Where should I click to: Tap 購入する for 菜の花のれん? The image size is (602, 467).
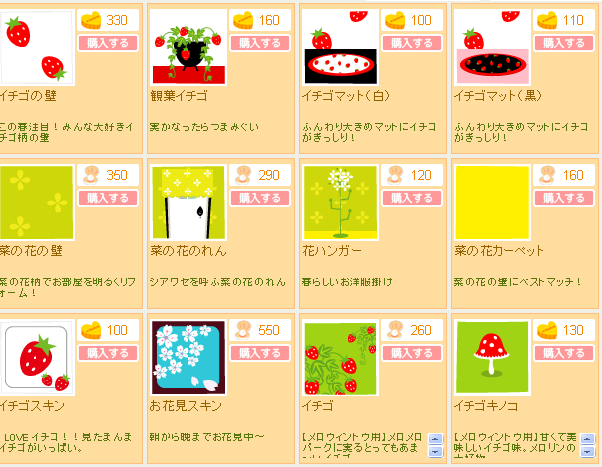point(259,198)
